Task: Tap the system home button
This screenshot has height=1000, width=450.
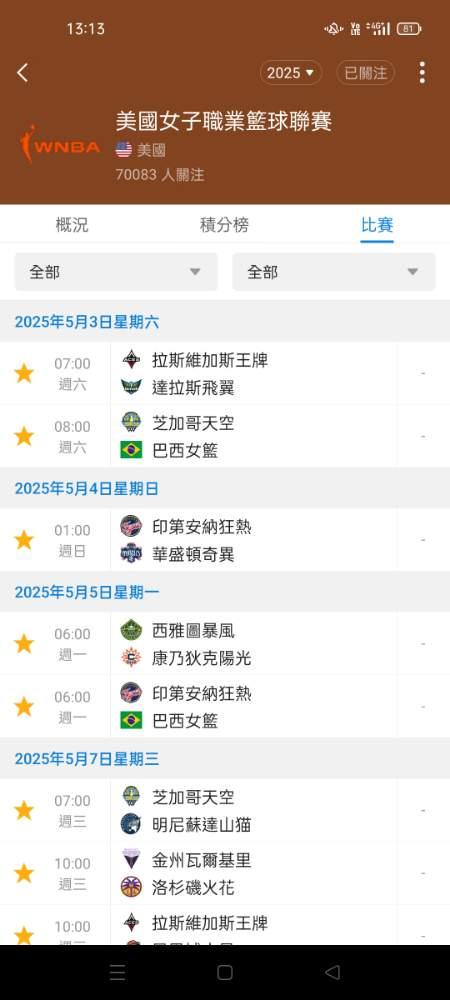Action: [x=224, y=972]
